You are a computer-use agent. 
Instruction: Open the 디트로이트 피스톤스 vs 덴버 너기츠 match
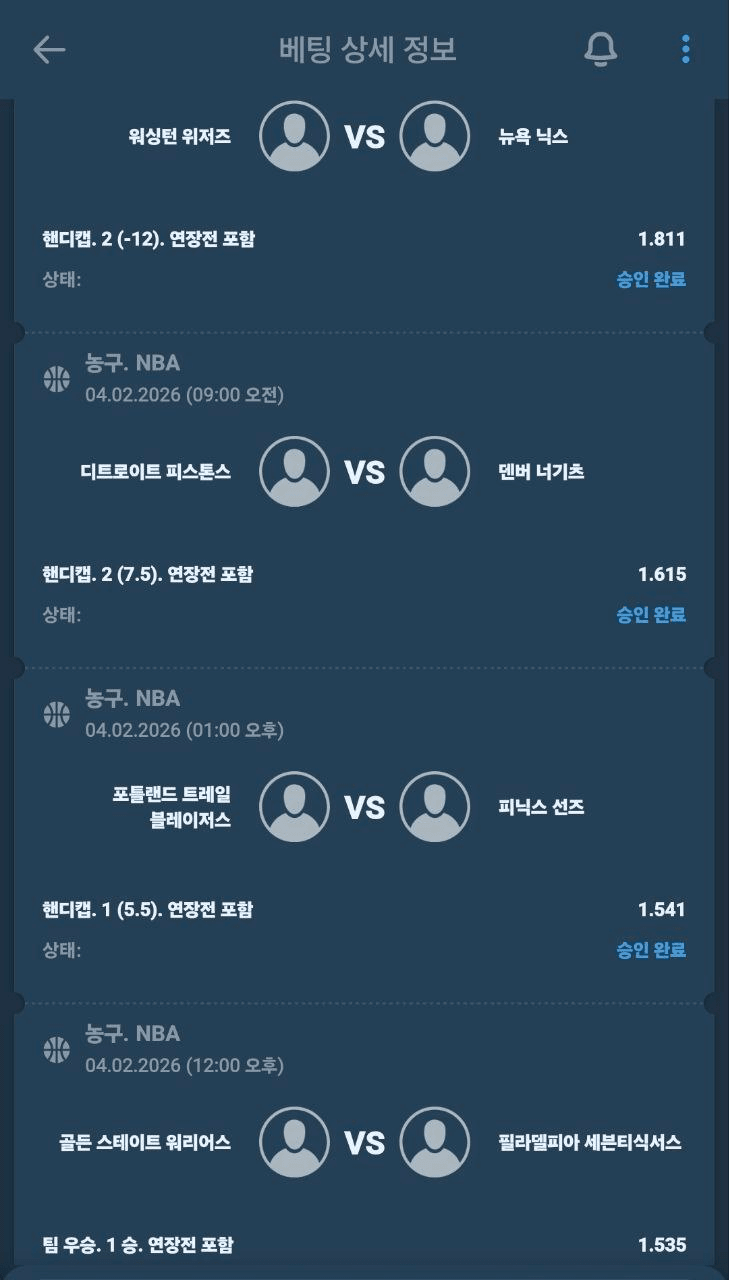(x=364, y=472)
